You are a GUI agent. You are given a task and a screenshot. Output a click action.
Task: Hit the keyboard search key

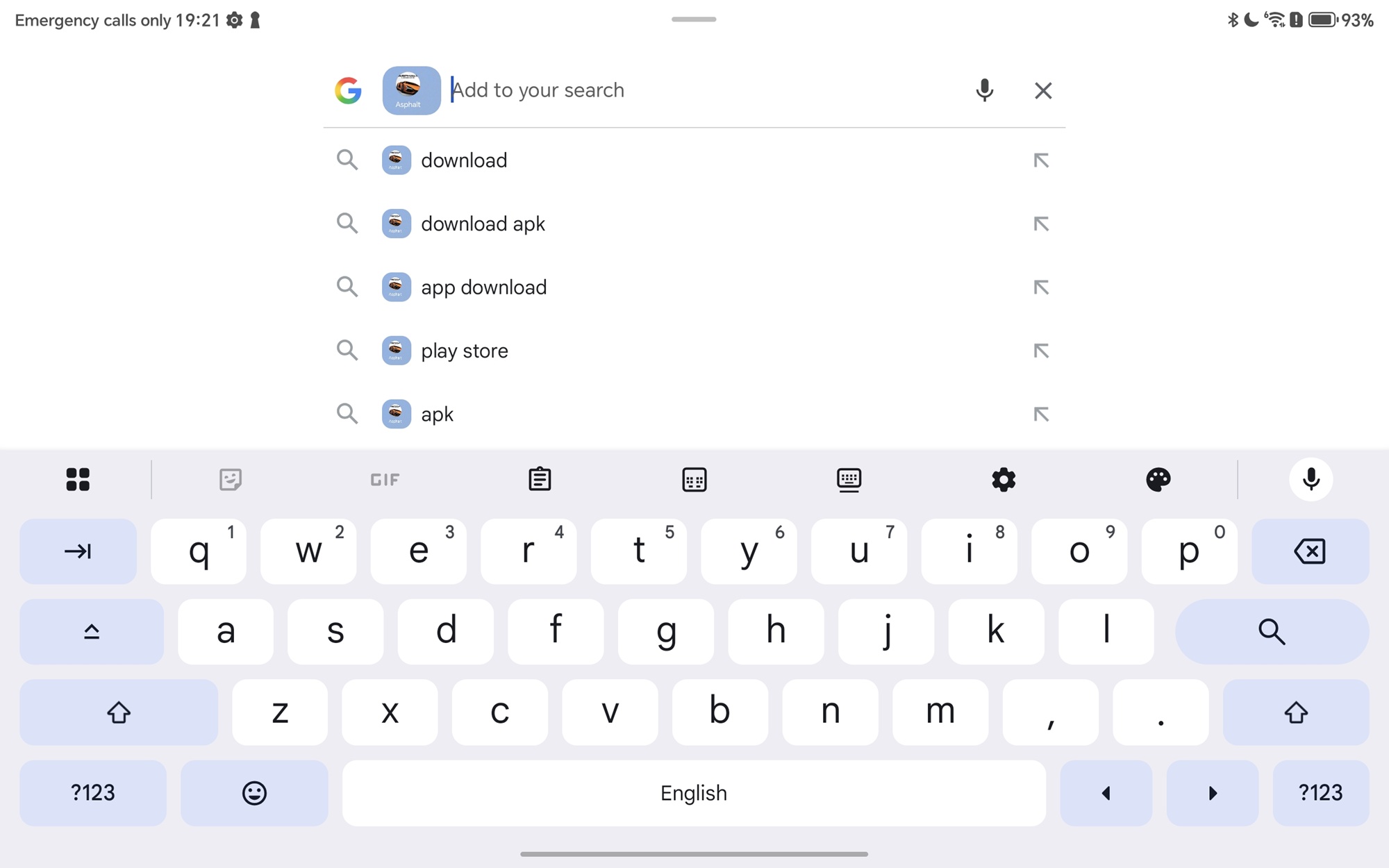pyautogui.click(x=1271, y=632)
